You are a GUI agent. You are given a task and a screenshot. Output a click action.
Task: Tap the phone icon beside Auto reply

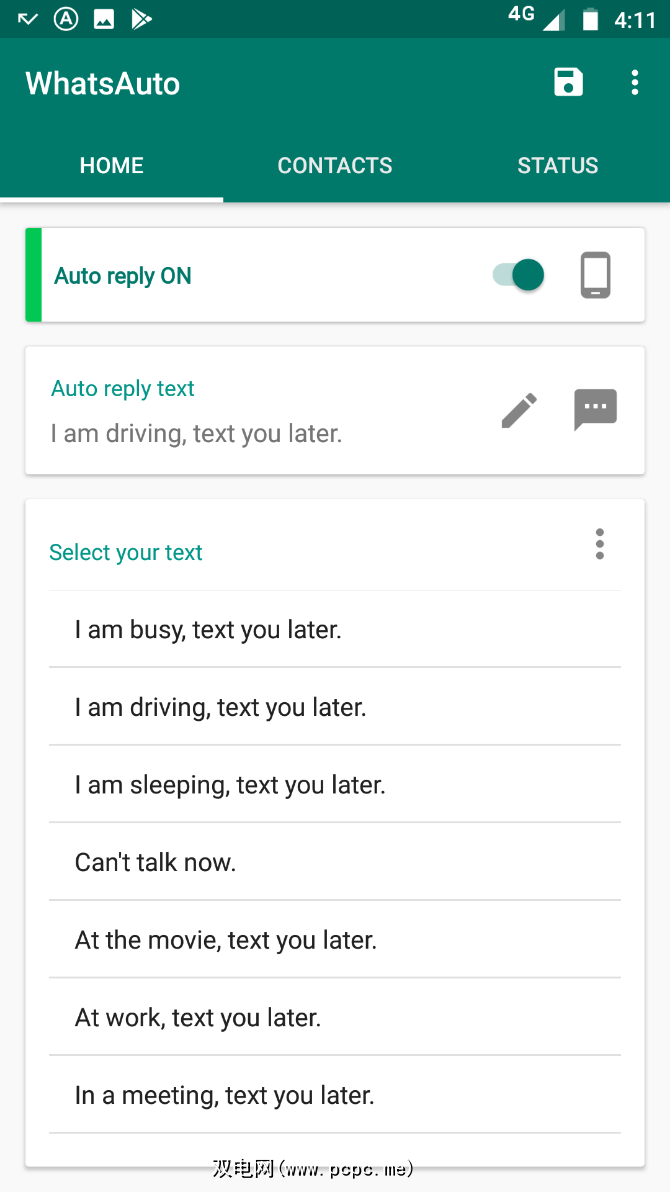click(x=595, y=275)
